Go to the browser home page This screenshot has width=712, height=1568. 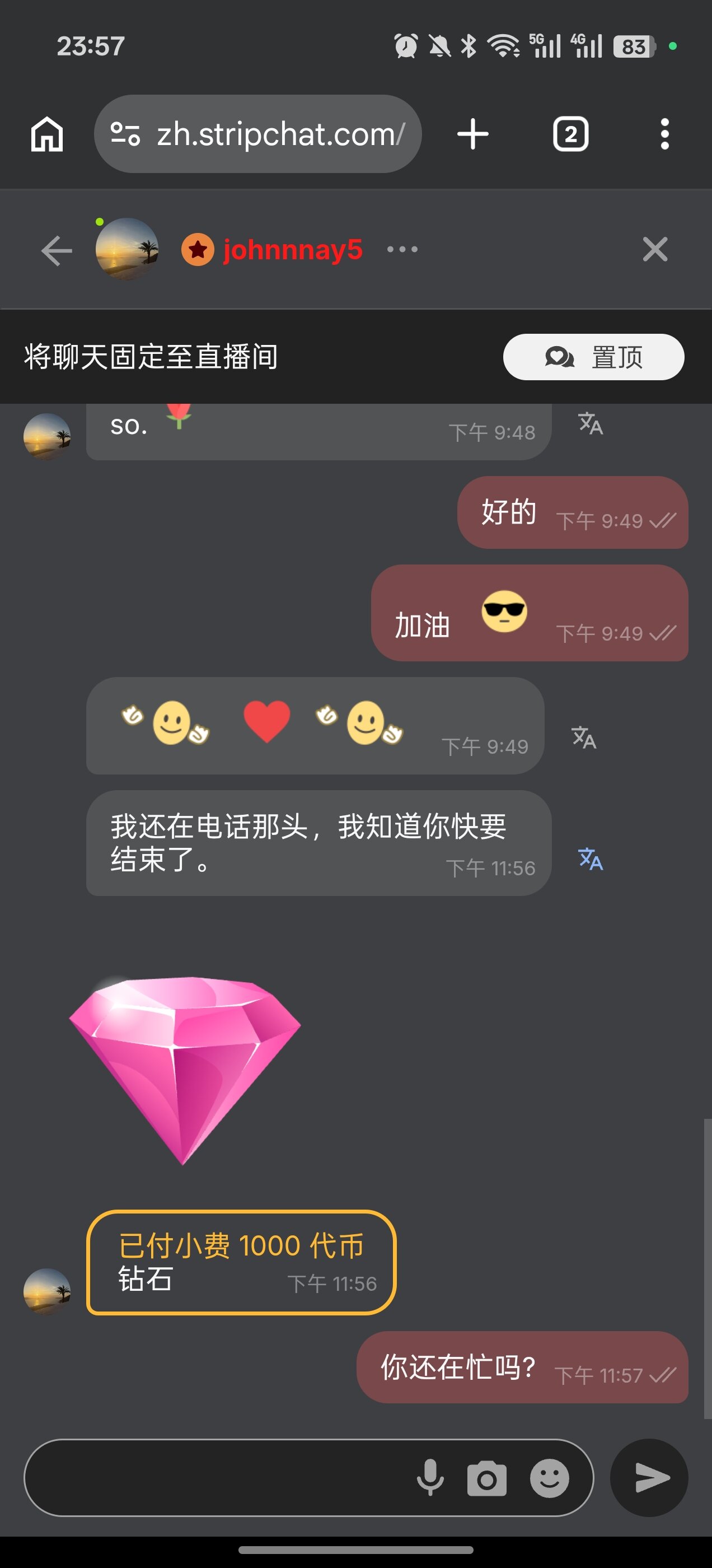click(47, 134)
